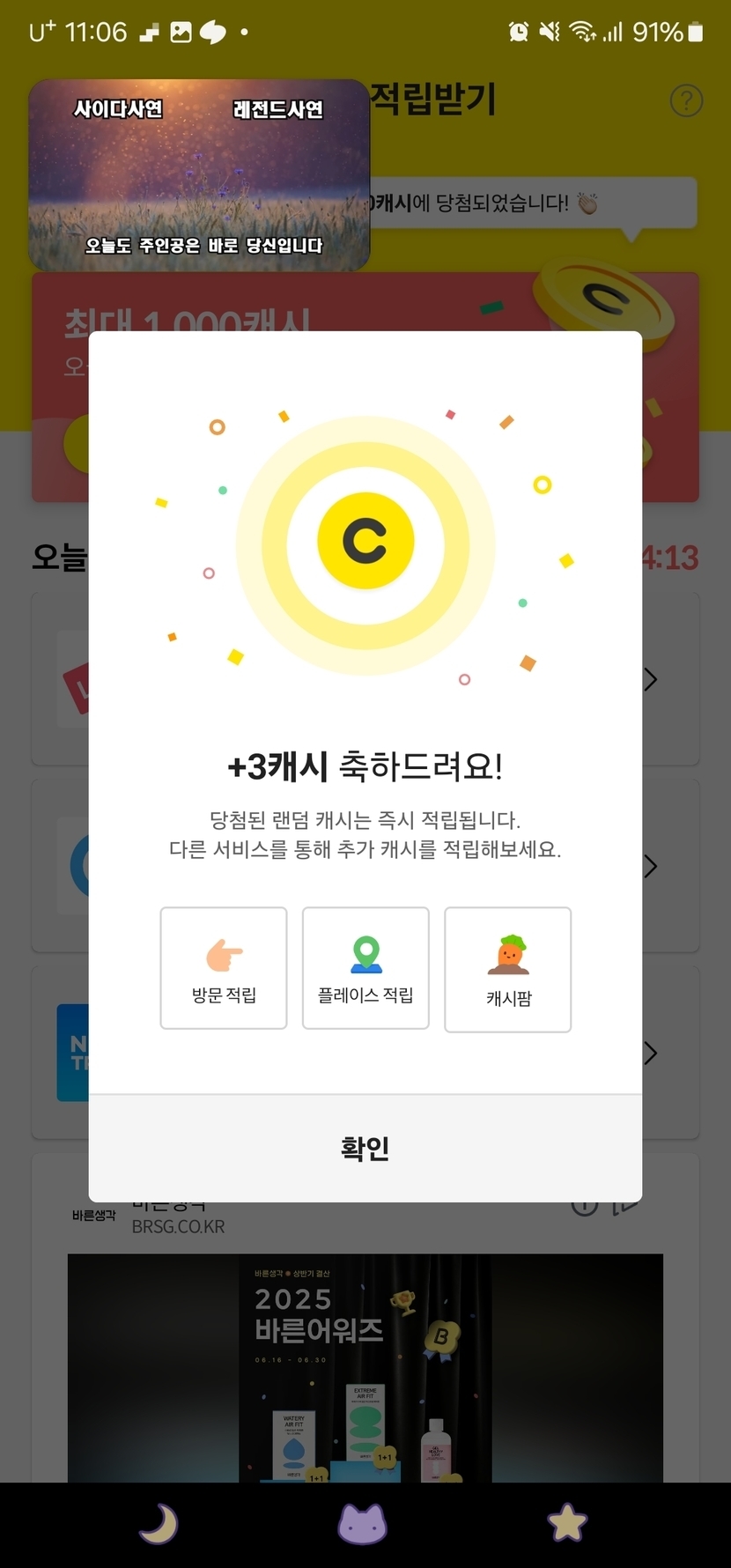Viewport: 731px width, 1568px height.
Task: Open 캐시팜 service
Action: [x=508, y=969]
